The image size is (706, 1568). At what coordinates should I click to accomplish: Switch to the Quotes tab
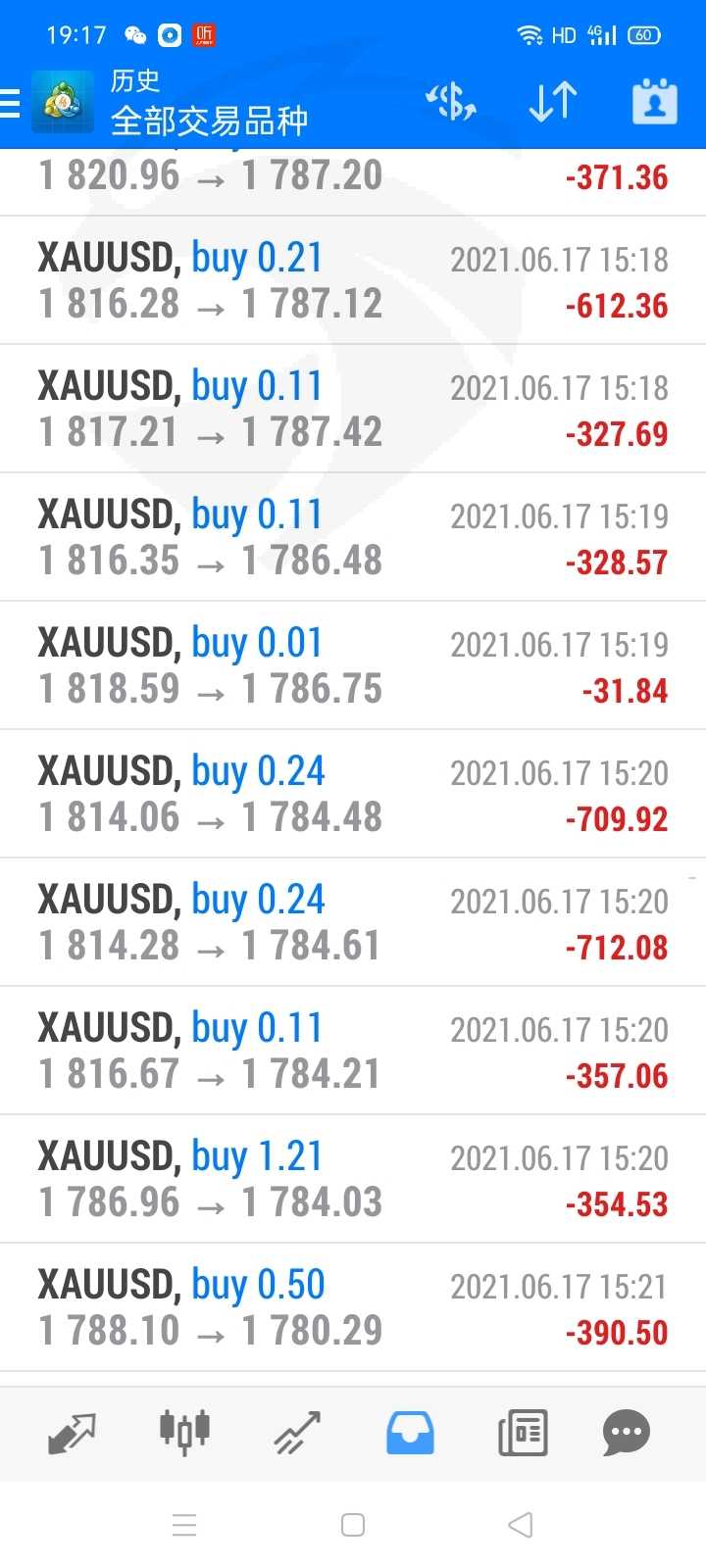[x=73, y=1434]
